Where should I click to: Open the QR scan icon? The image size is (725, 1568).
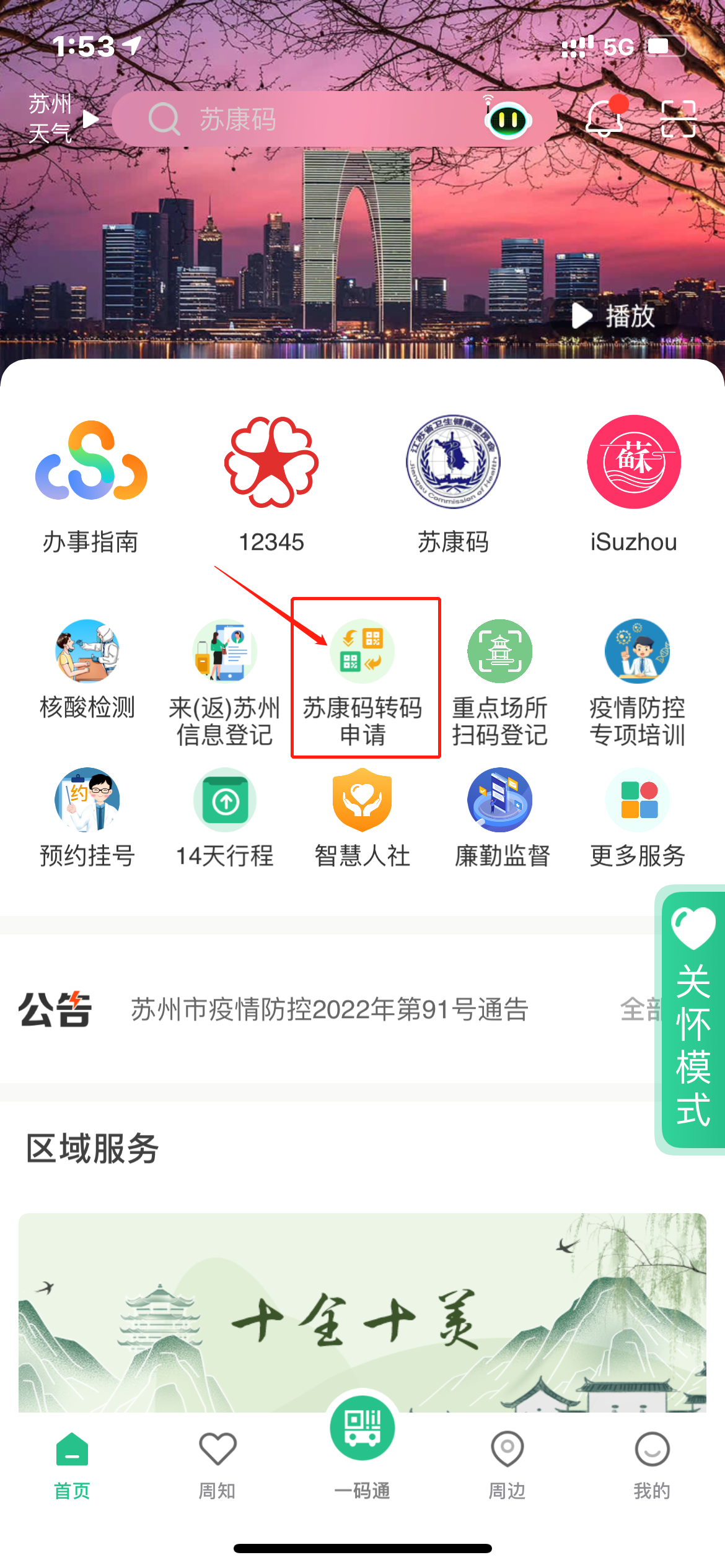(x=679, y=118)
